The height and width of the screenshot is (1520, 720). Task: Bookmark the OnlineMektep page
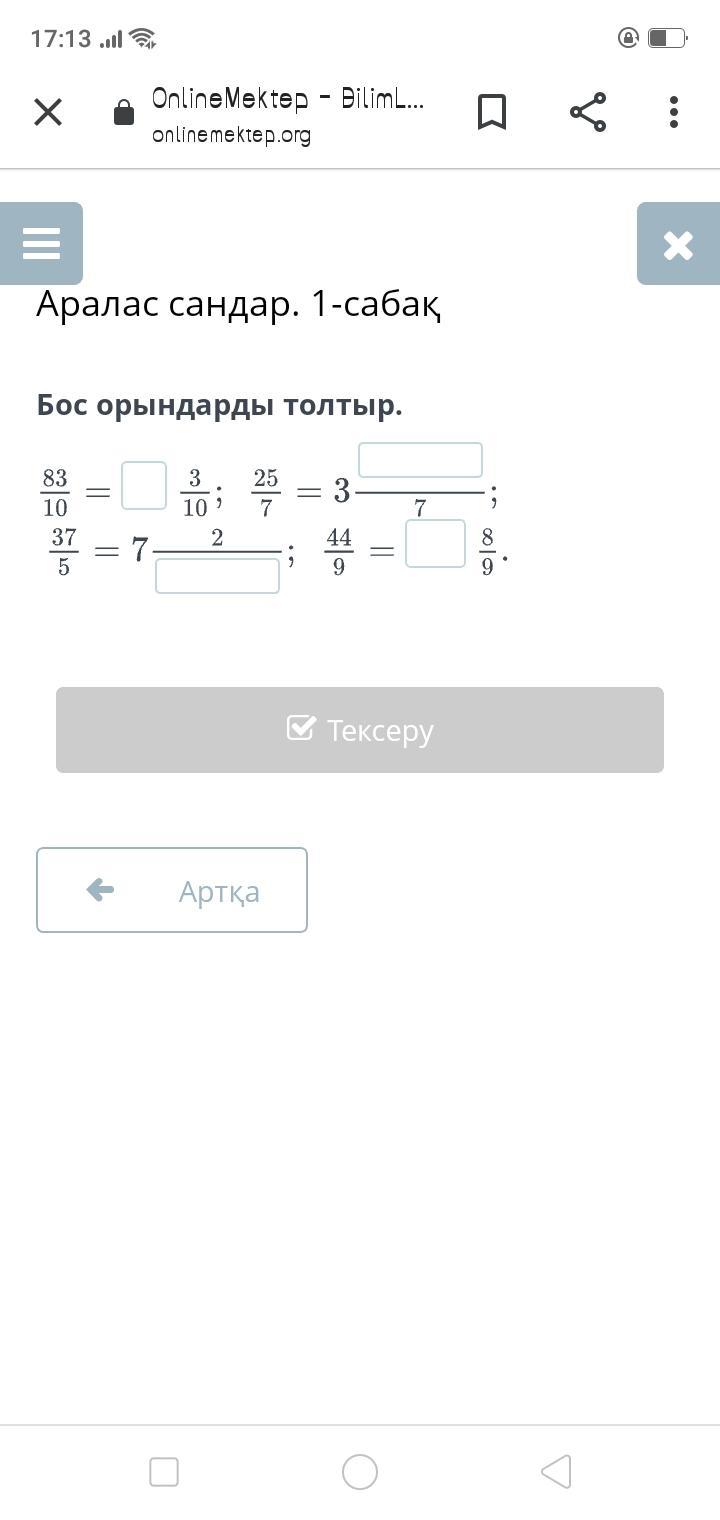tap(491, 112)
